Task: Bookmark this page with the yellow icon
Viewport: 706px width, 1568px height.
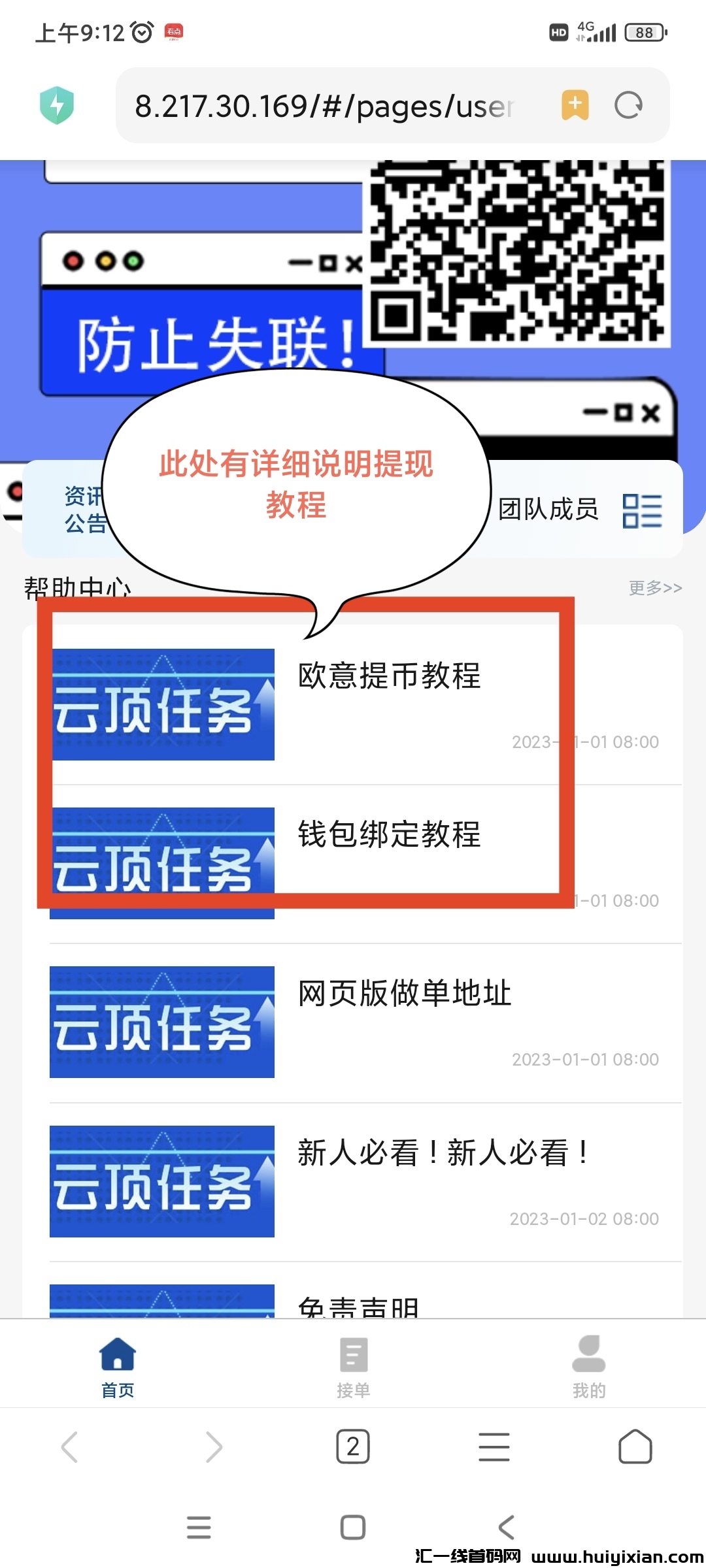Action: tap(575, 105)
